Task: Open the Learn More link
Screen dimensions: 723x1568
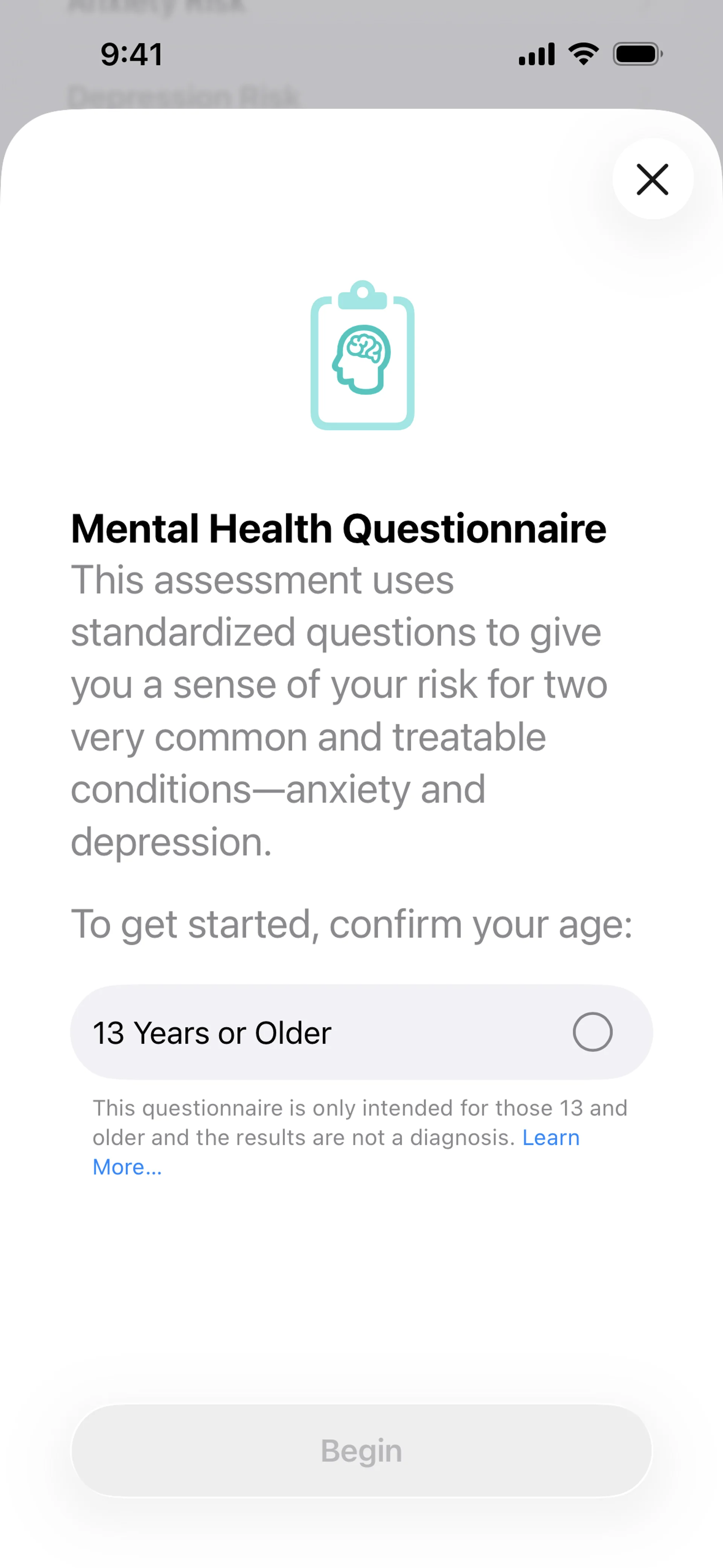Action: coord(550,1137)
